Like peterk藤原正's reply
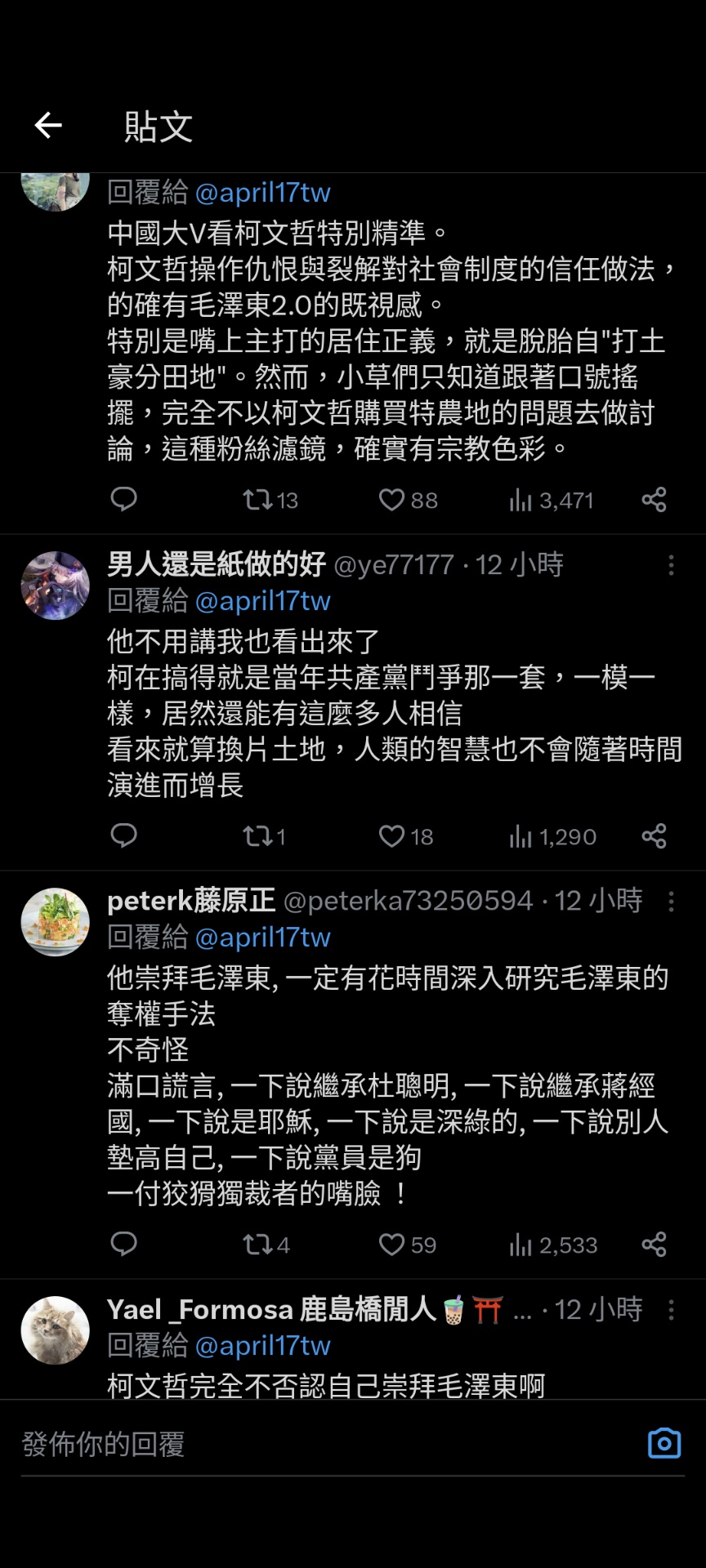Image resolution: width=706 pixels, height=1568 pixels. pyautogui.click(x=392, y=1245)
